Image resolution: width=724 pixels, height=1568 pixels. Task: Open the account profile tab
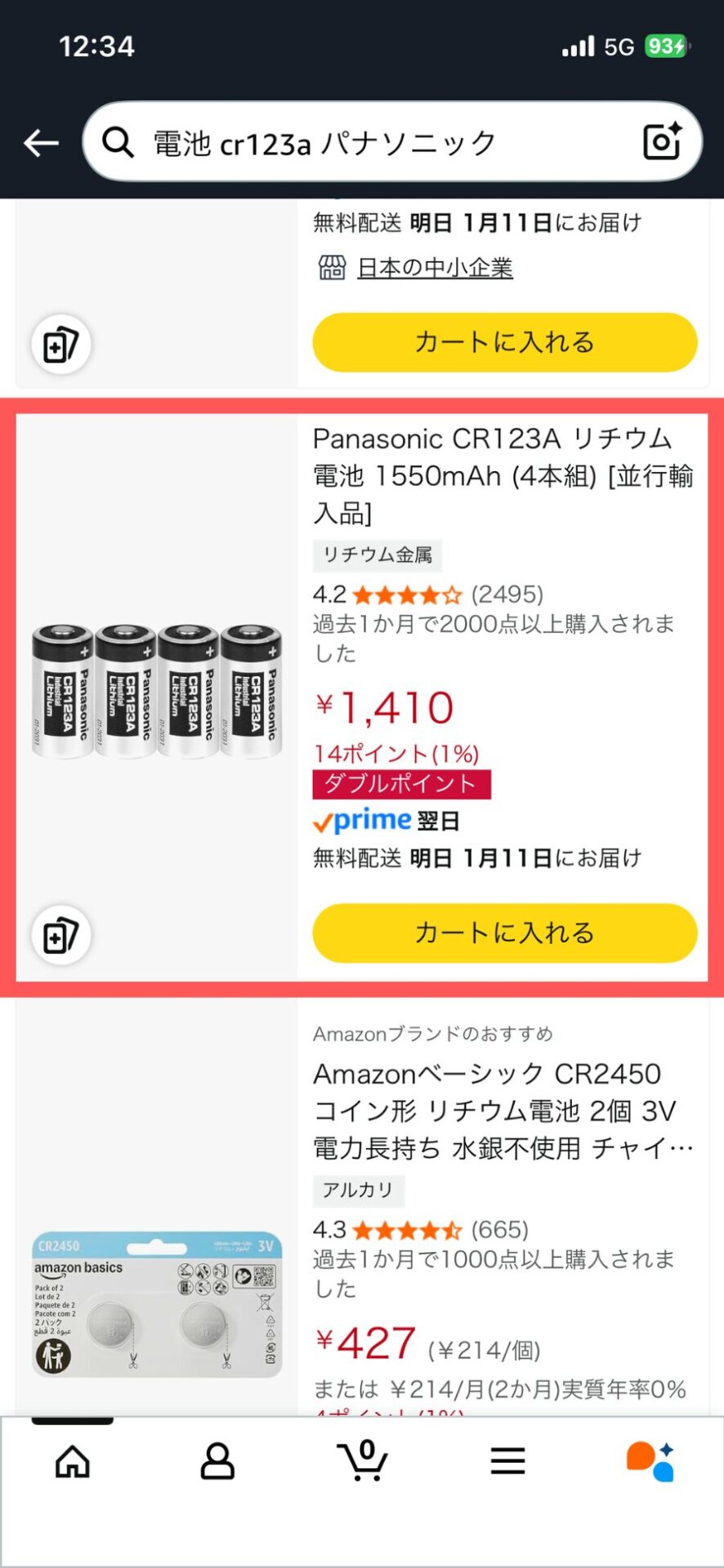[217, 1461]
